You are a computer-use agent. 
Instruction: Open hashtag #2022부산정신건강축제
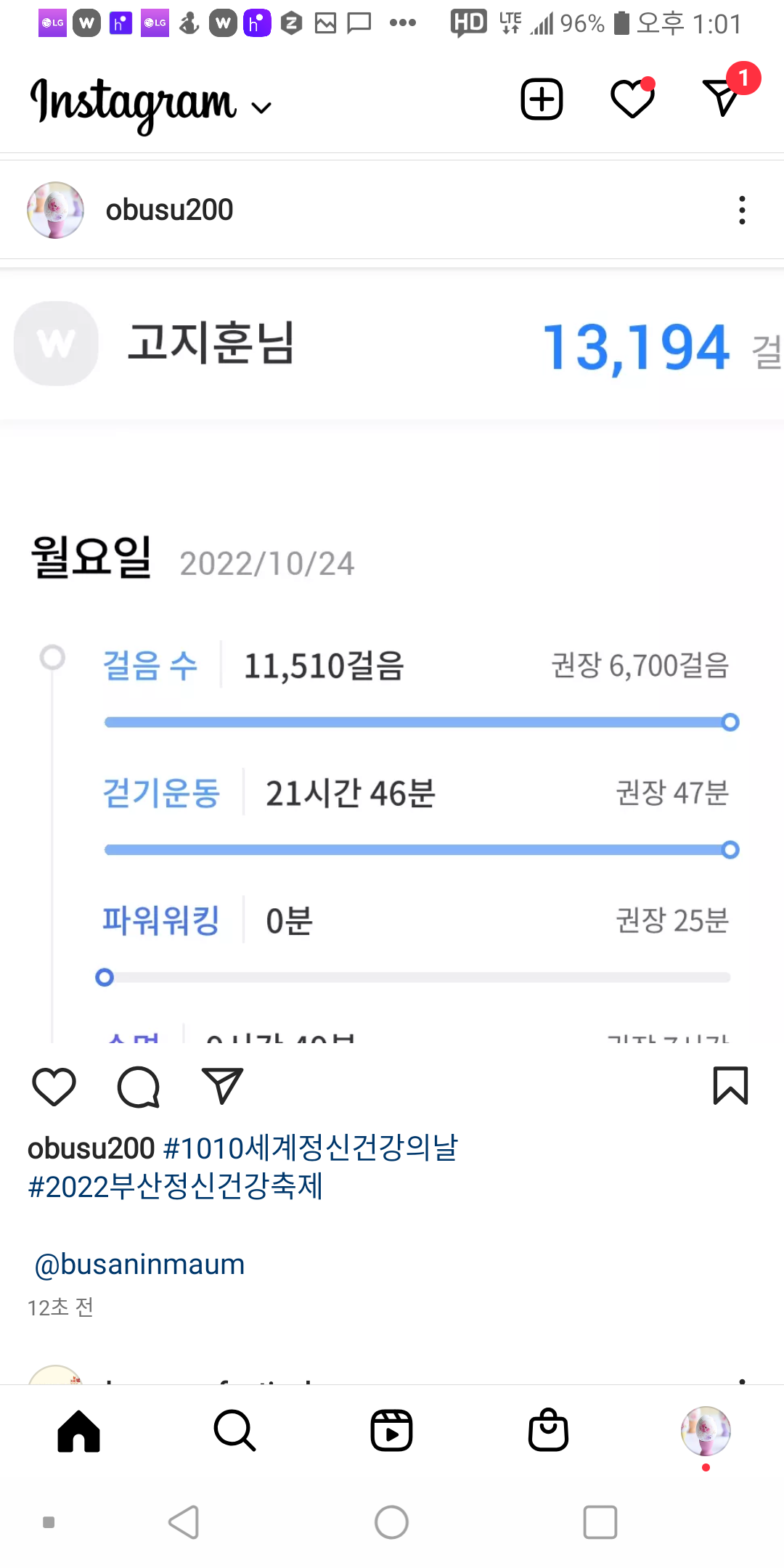pos(175,1187)
